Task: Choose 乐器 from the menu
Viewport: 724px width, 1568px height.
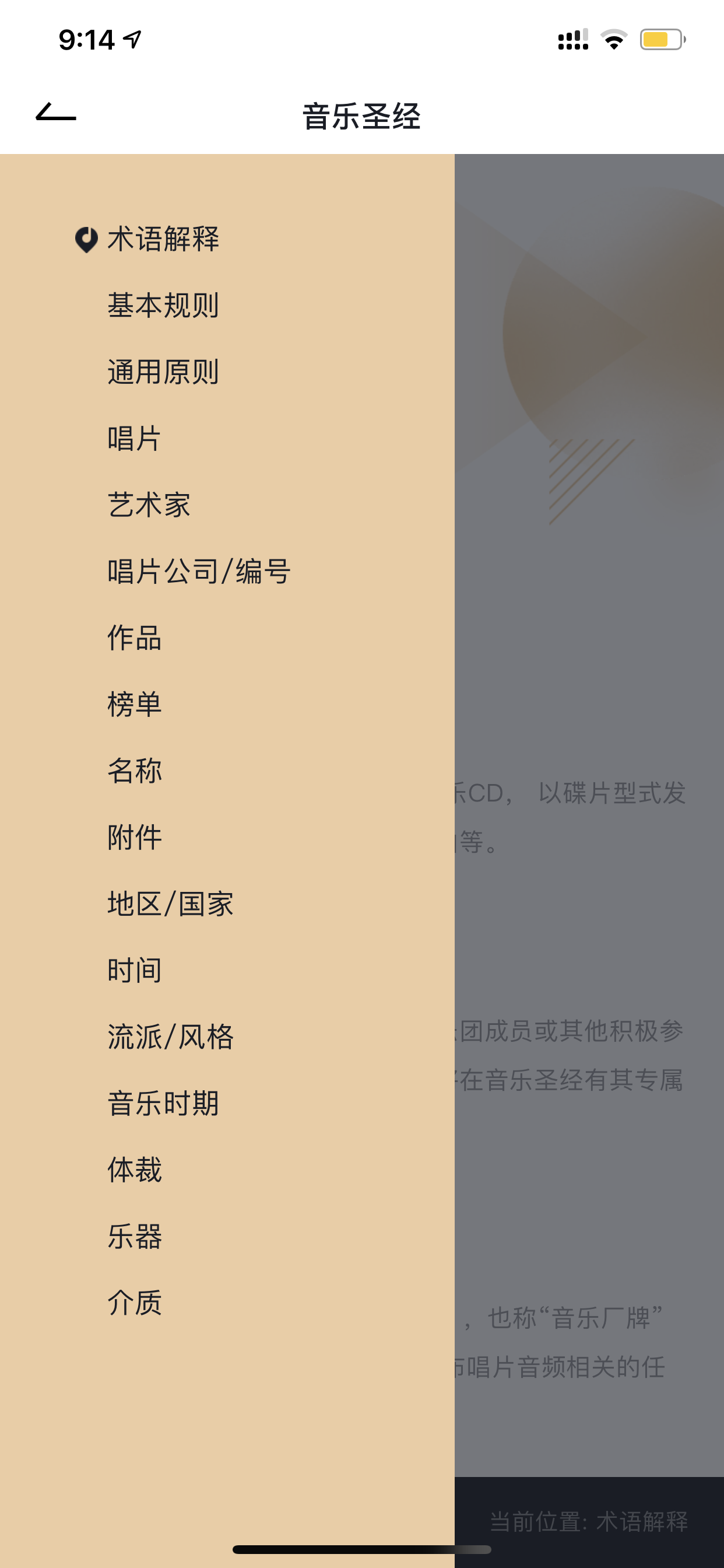Action: pyautogui.click(x=135, y=1235)
